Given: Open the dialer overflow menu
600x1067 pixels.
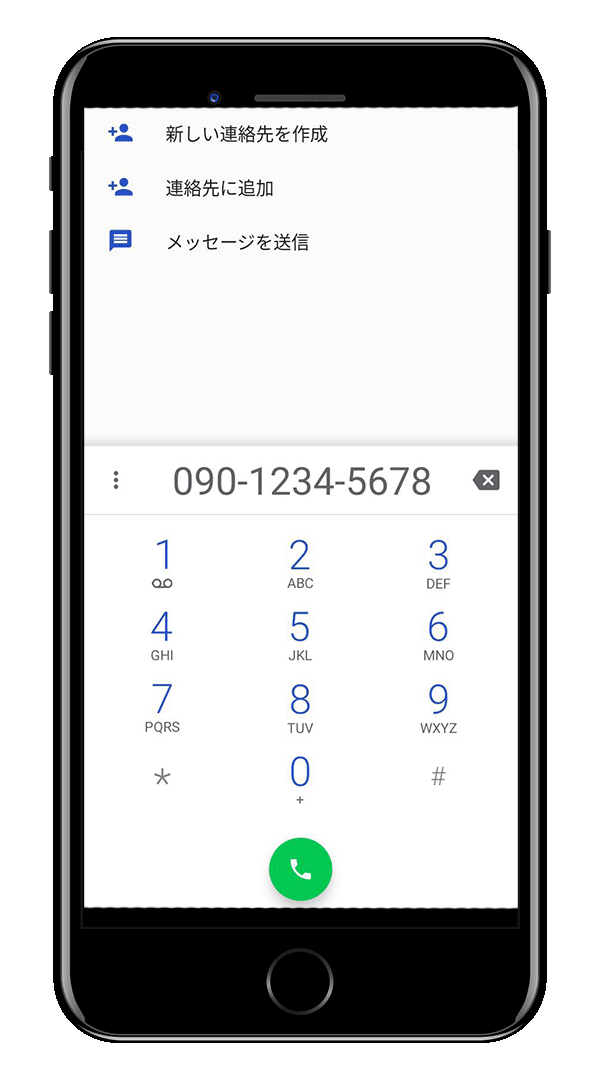Looking at the screenshot, I should tap(116, 481).
